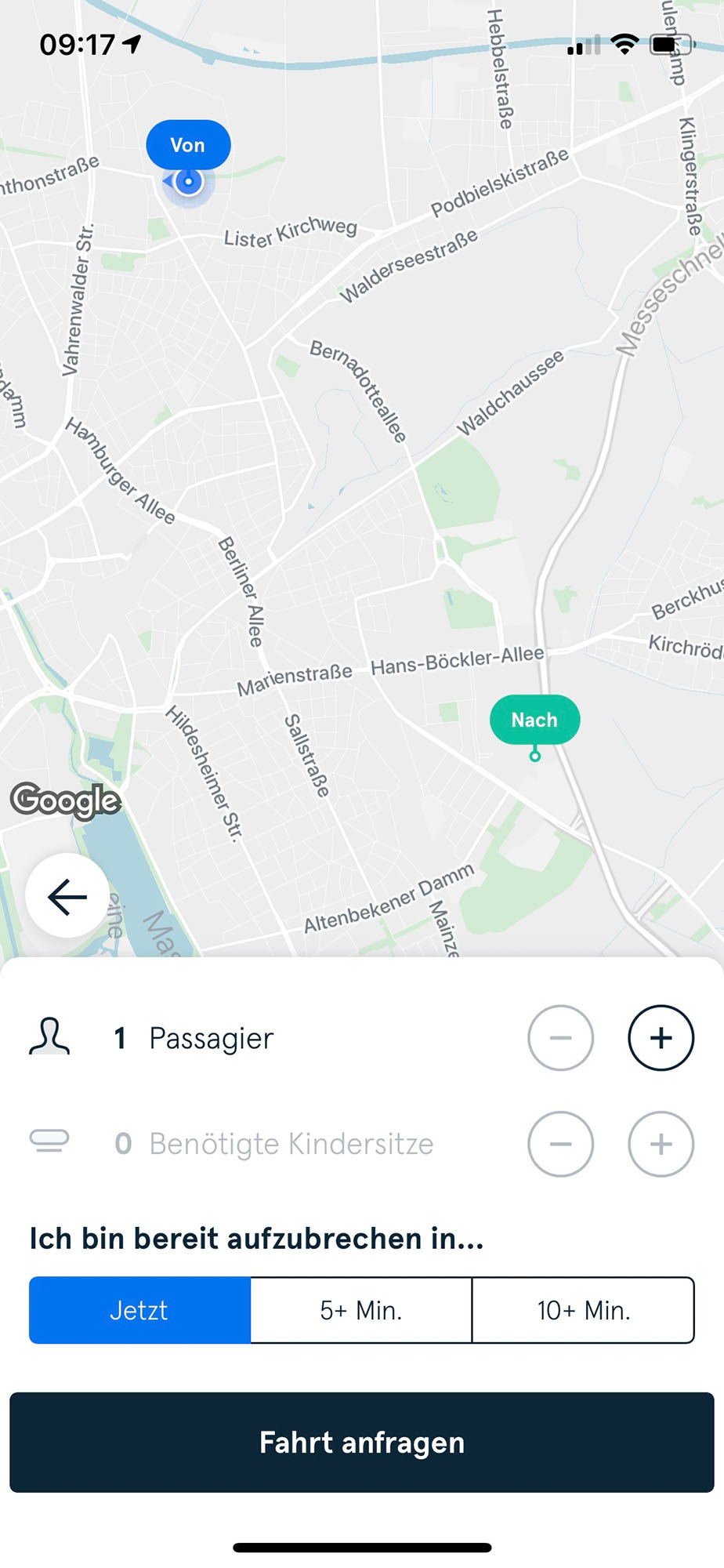Select the Jetzt departure option

tap(139, 1310)
